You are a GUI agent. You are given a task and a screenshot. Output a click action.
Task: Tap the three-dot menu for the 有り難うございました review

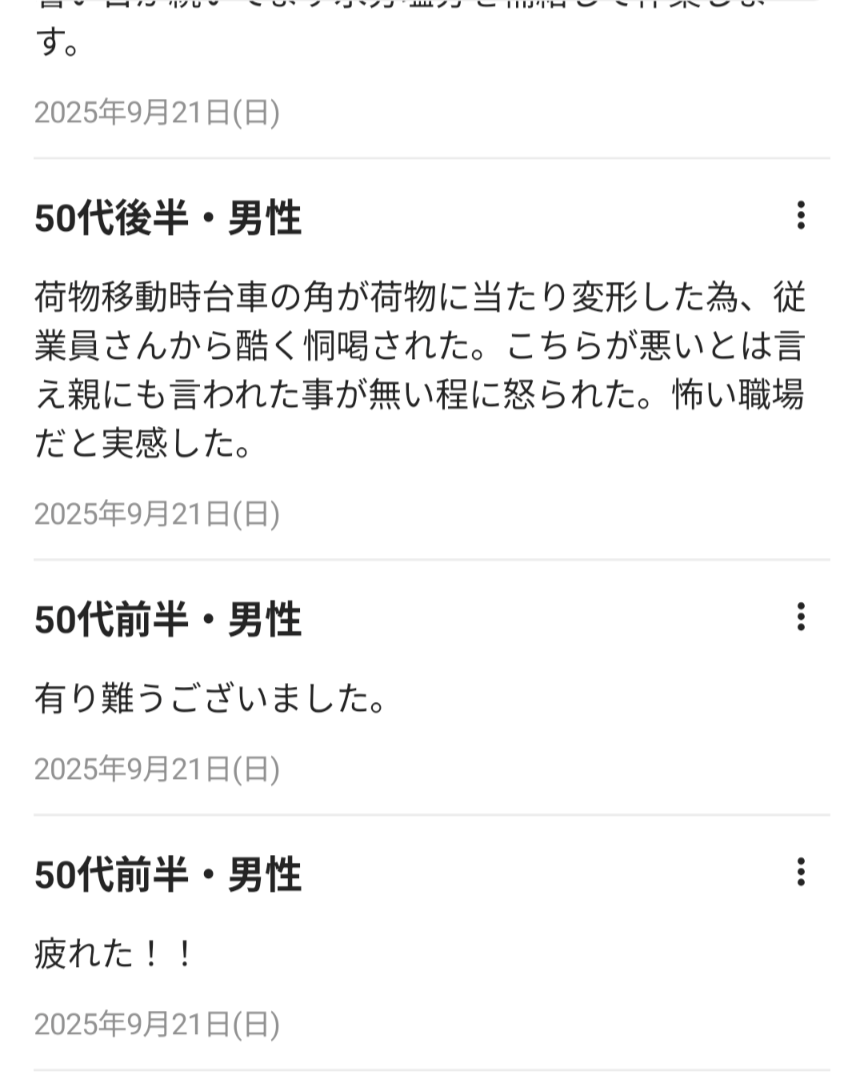(800, 618)
